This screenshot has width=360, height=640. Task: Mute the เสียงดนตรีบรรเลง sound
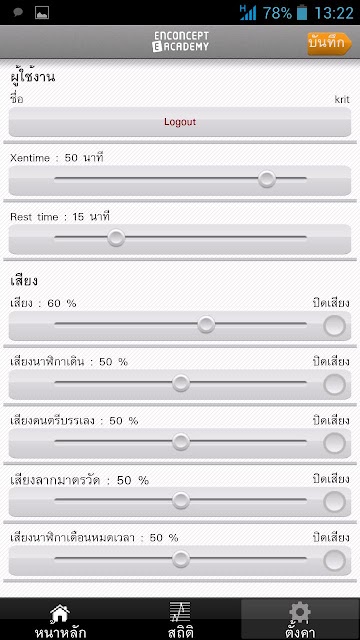(x=334, y=443)
